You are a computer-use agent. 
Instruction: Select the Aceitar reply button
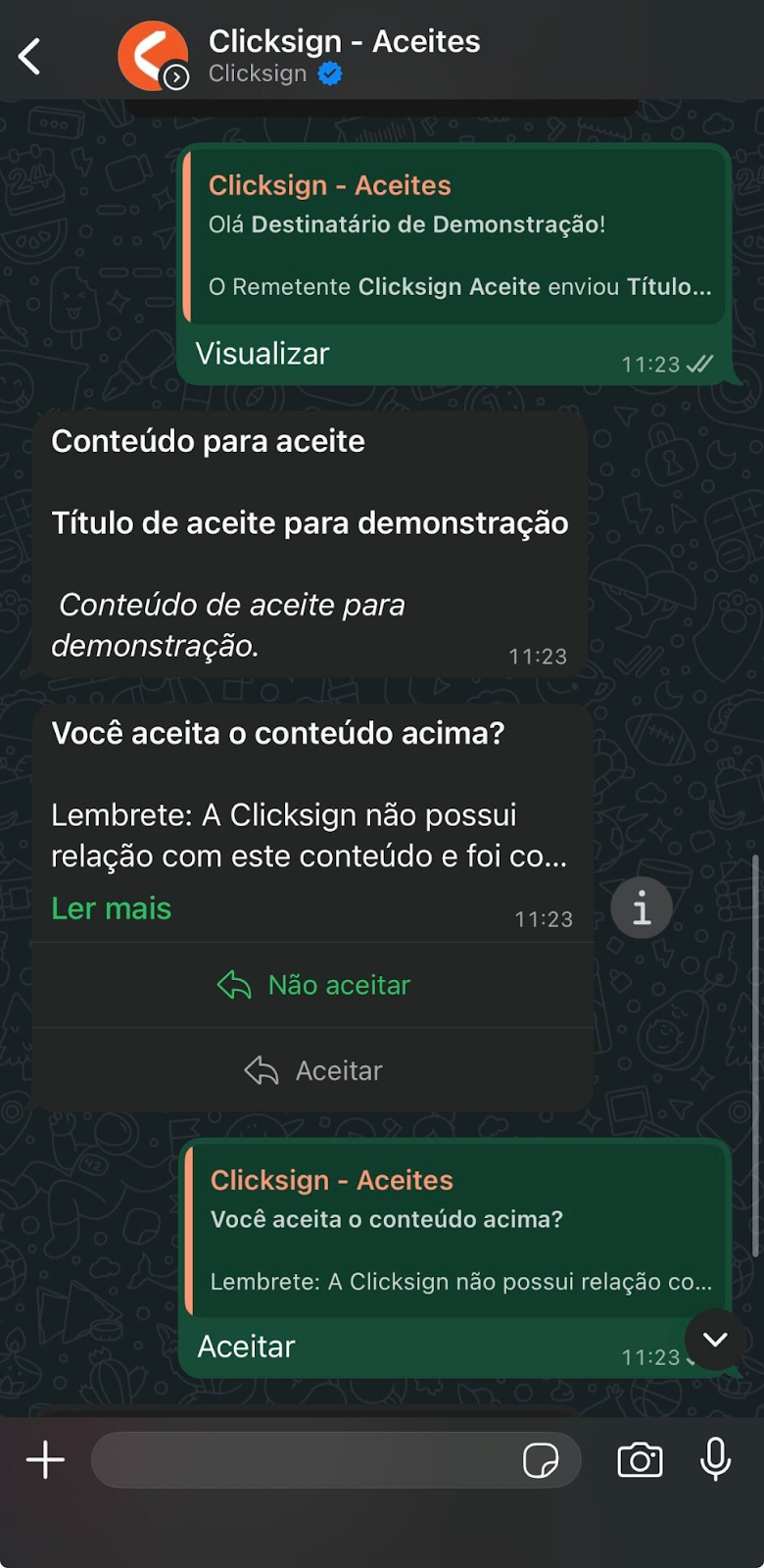pyautogui.click(x=313, y=1070)
